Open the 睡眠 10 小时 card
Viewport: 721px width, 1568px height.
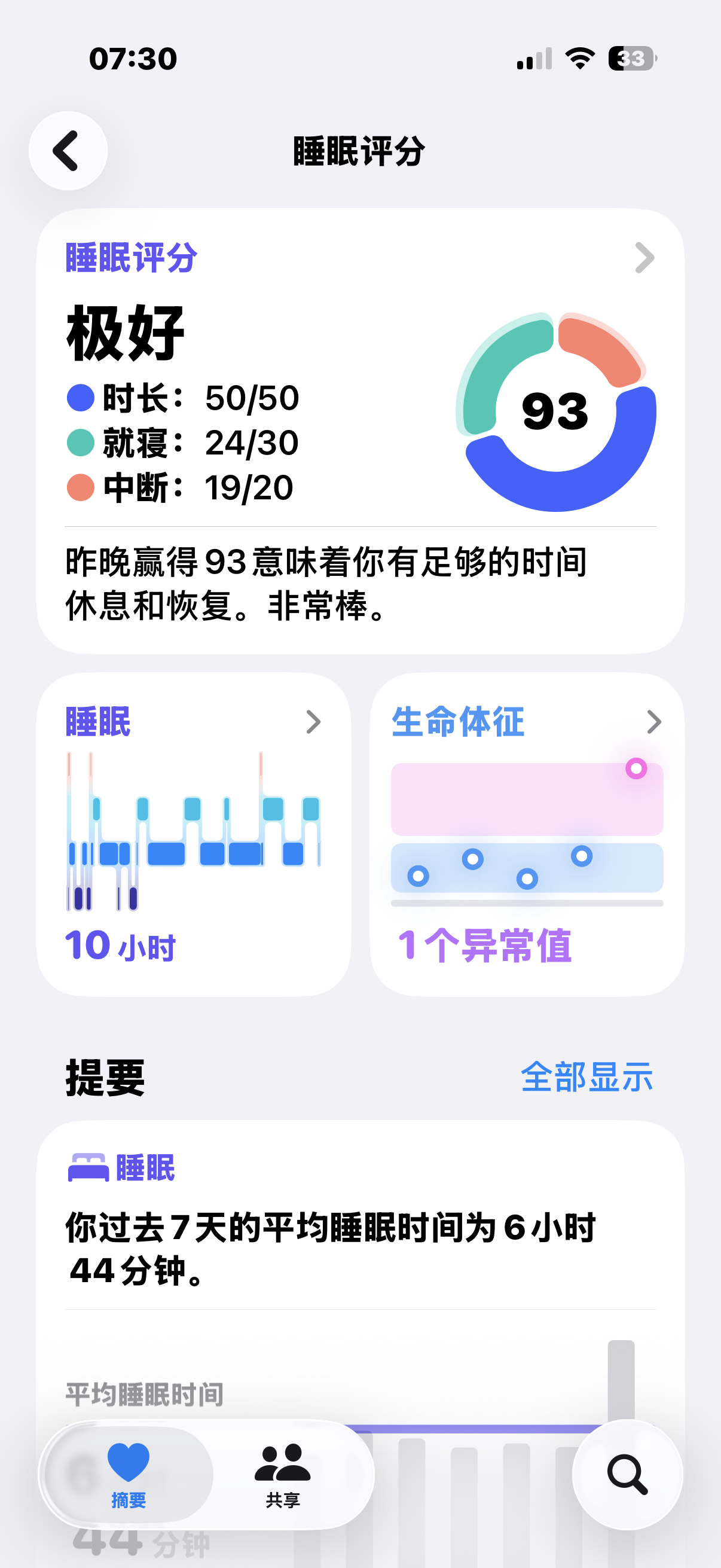coord(194,834)
